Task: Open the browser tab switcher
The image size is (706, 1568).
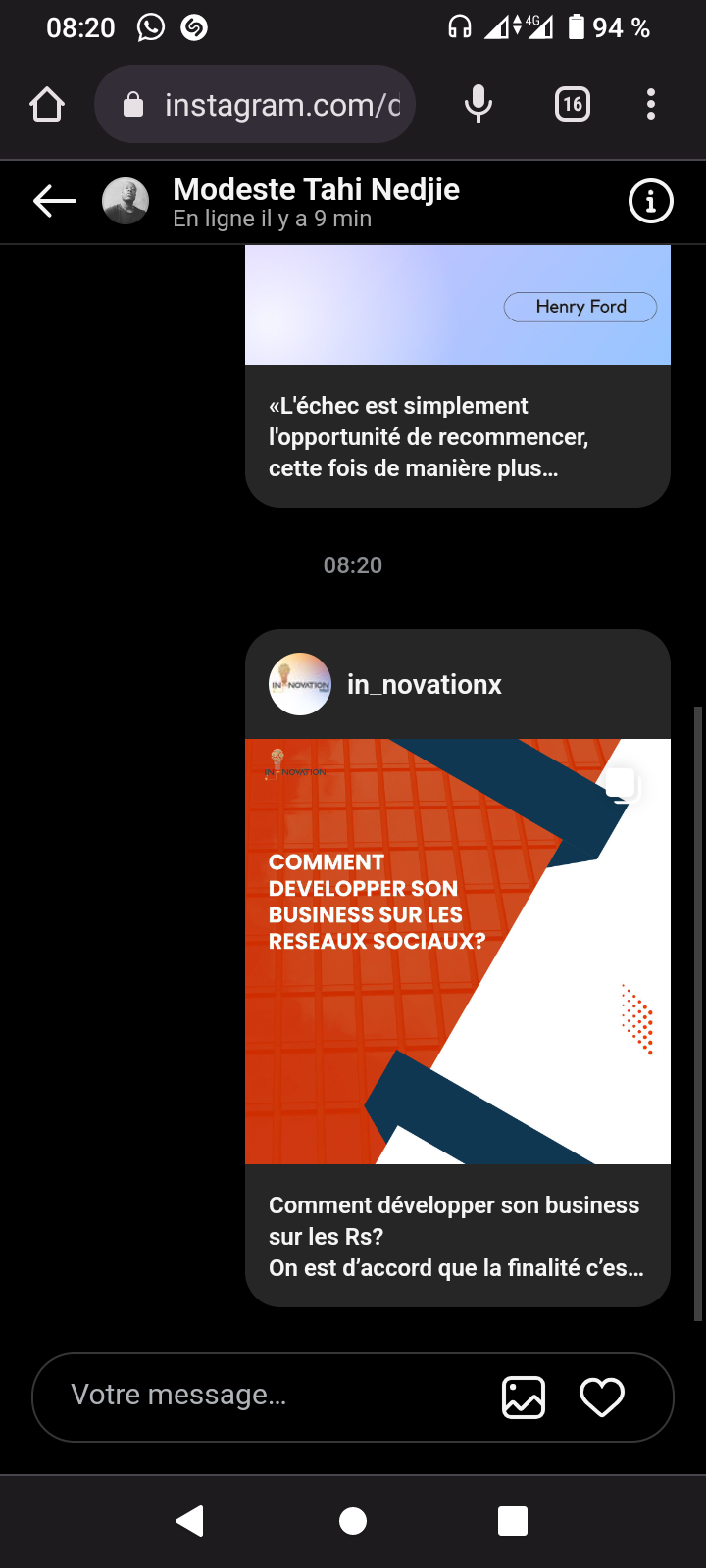Action: tap(573, 104)
